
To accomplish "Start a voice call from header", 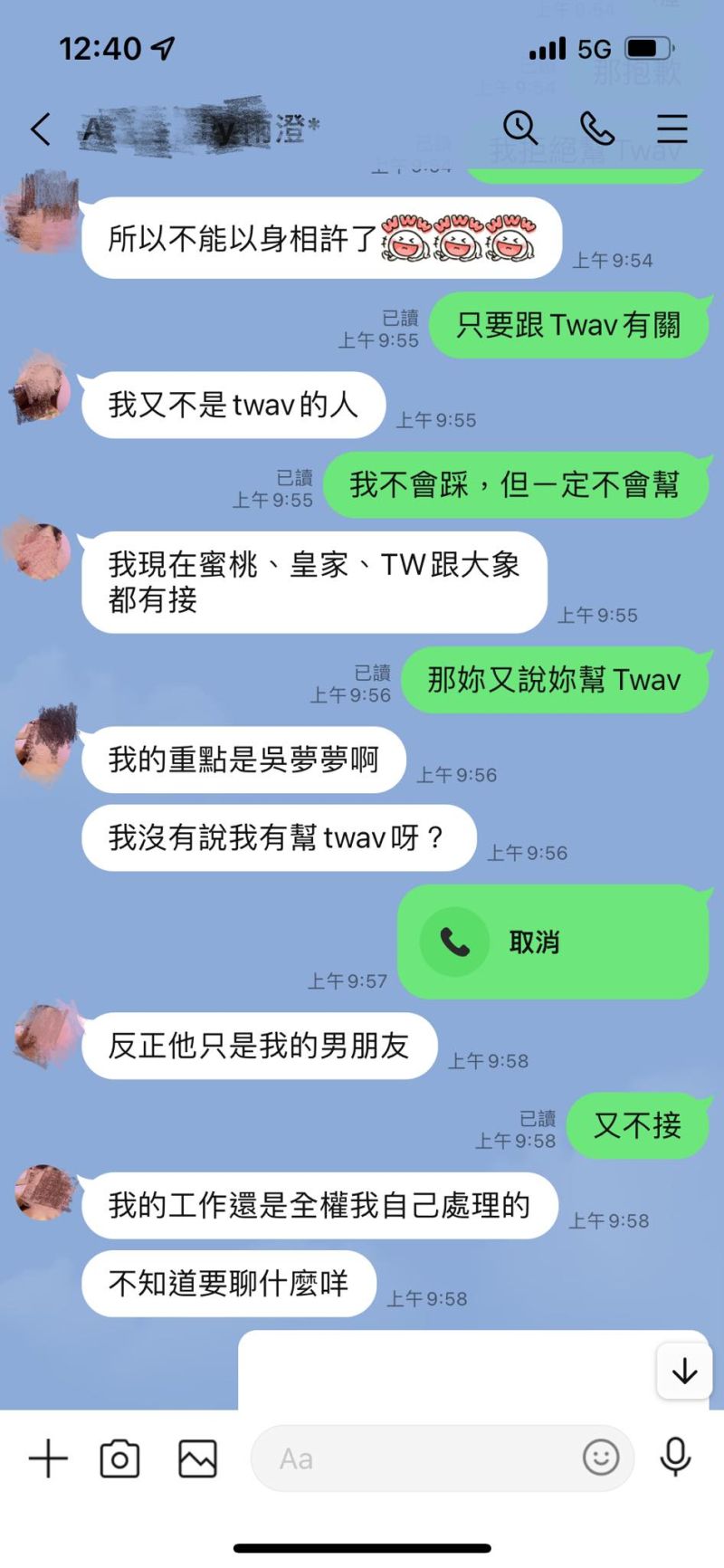I will (x=597, y=129).
